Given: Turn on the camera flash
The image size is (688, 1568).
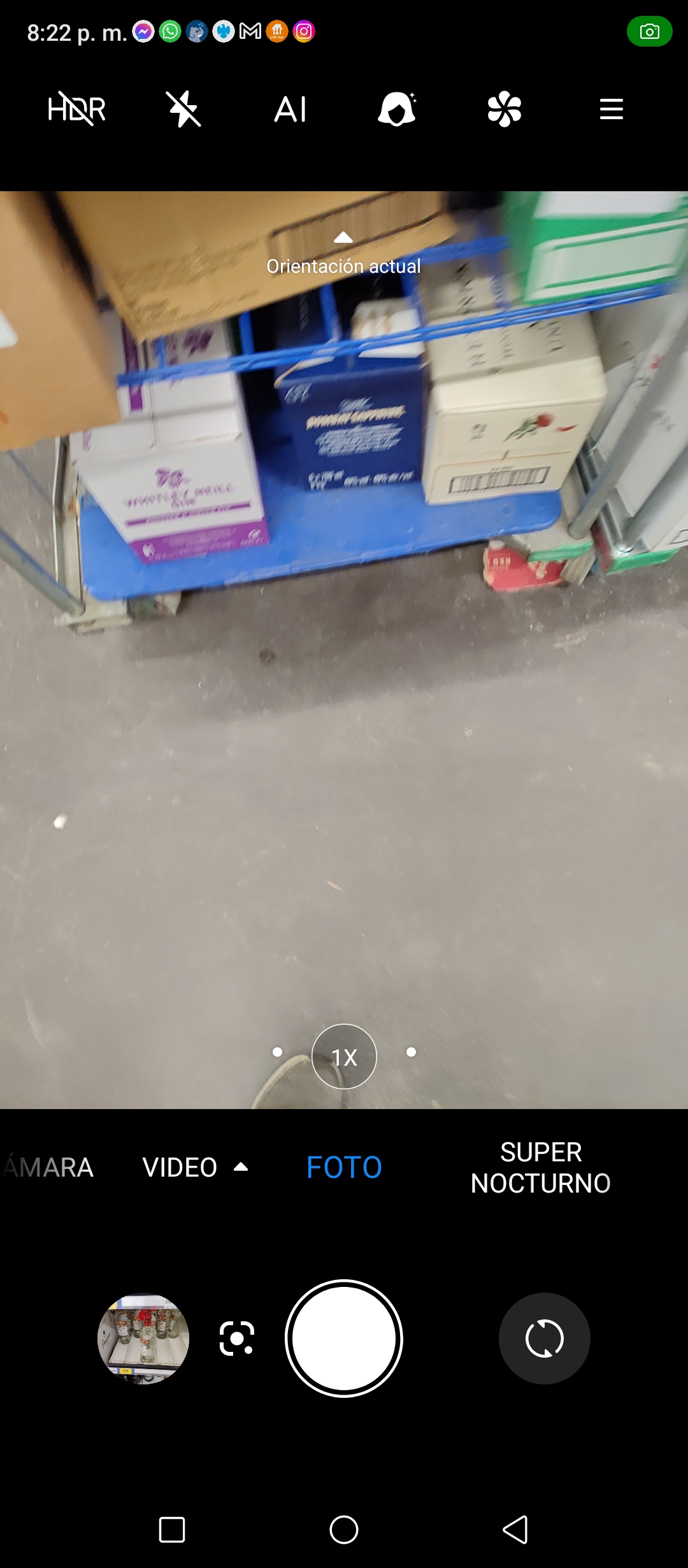Looking at the screenshot, I should pos(184,109).
